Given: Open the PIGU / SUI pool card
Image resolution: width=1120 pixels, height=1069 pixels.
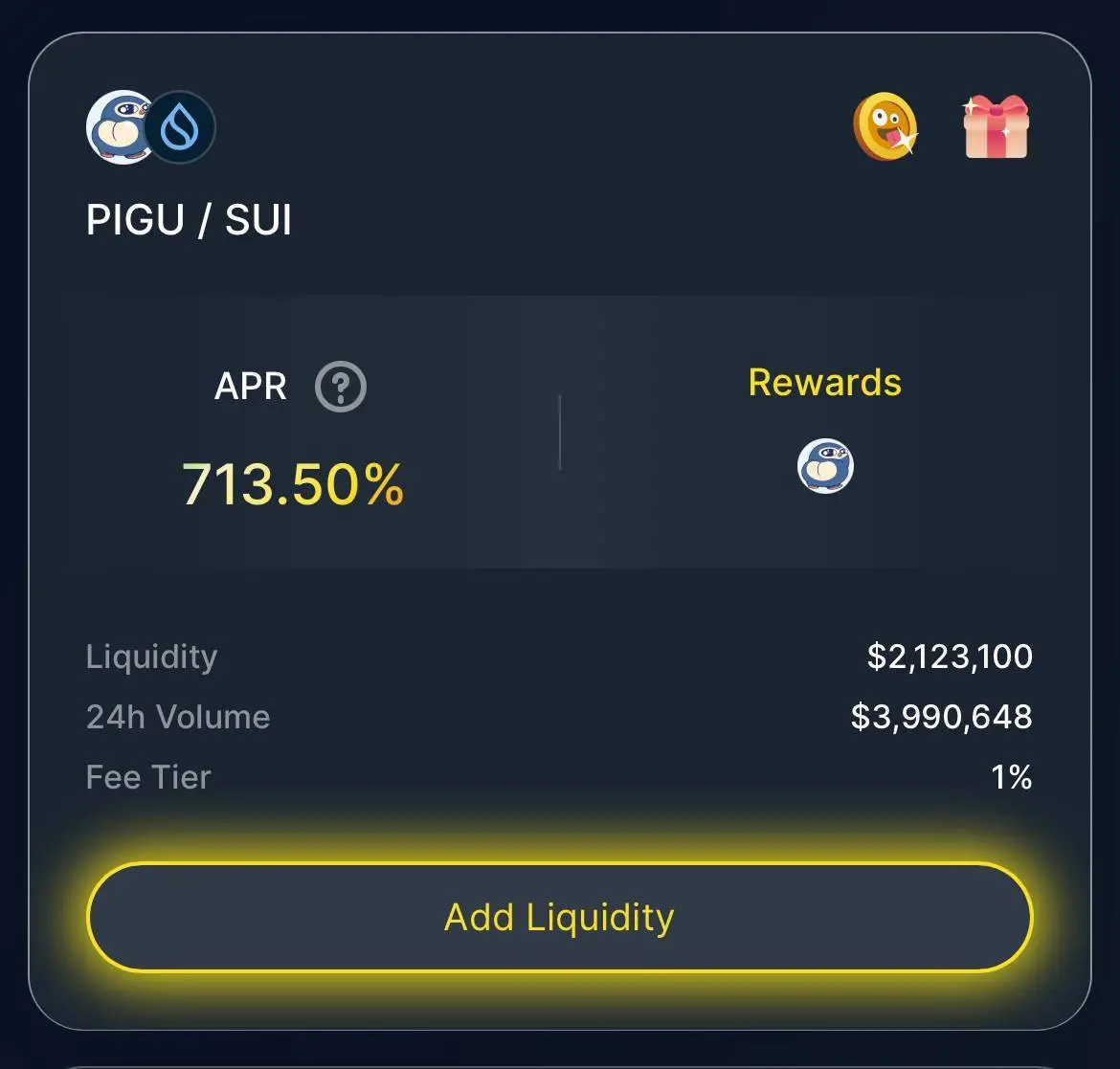Looking at the screenshot, I should point(189,221).
